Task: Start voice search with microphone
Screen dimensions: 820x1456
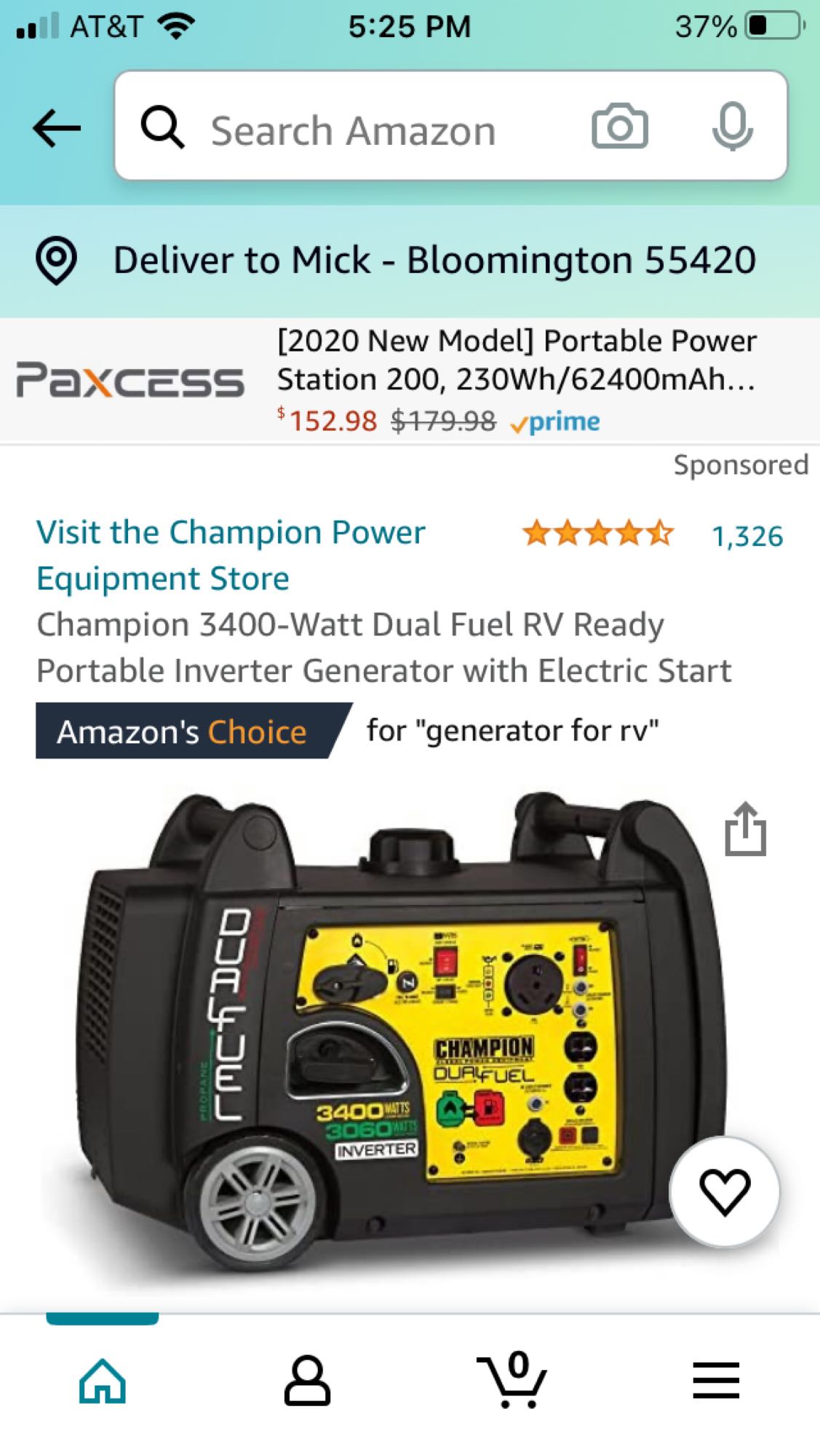Action: [x=732, y=127]
